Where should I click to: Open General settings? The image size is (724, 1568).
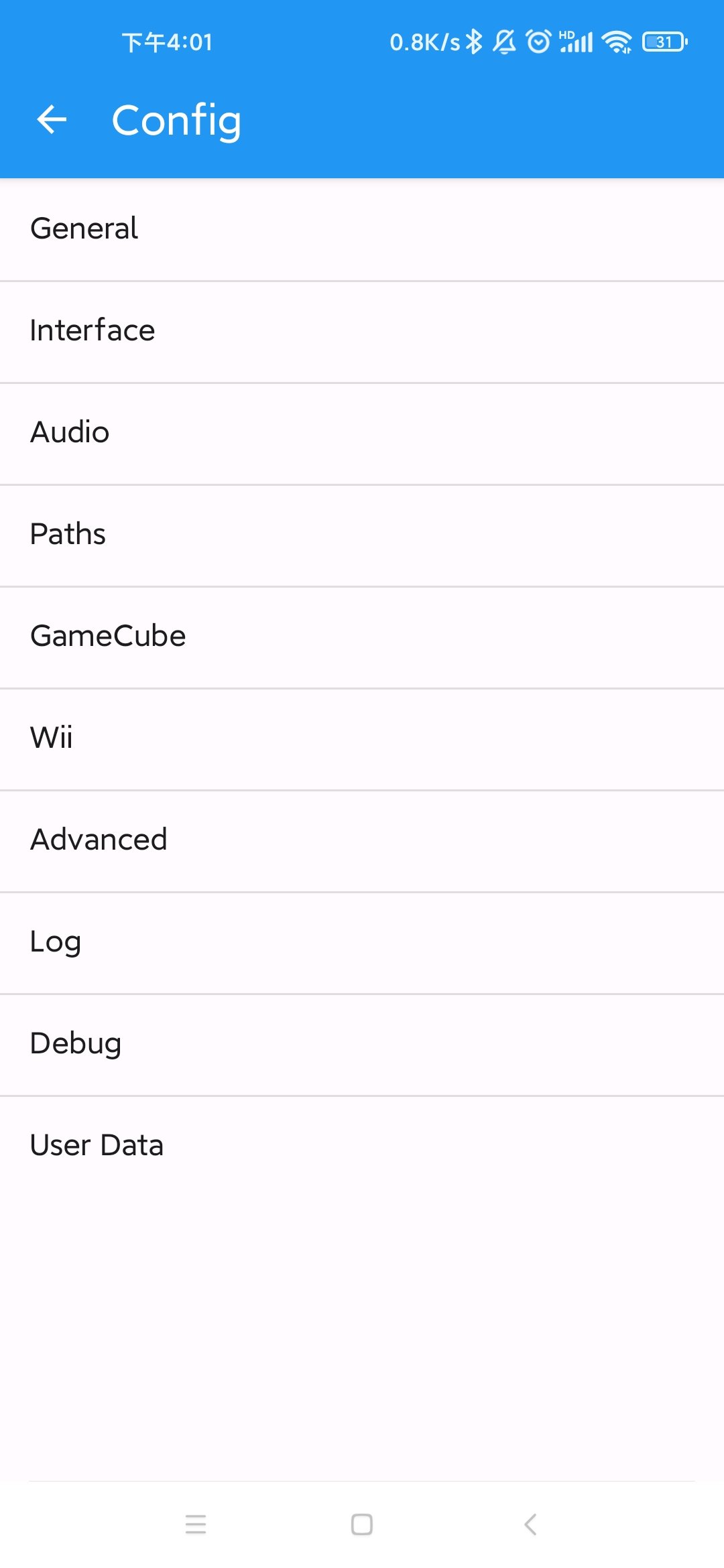point(362,229)
